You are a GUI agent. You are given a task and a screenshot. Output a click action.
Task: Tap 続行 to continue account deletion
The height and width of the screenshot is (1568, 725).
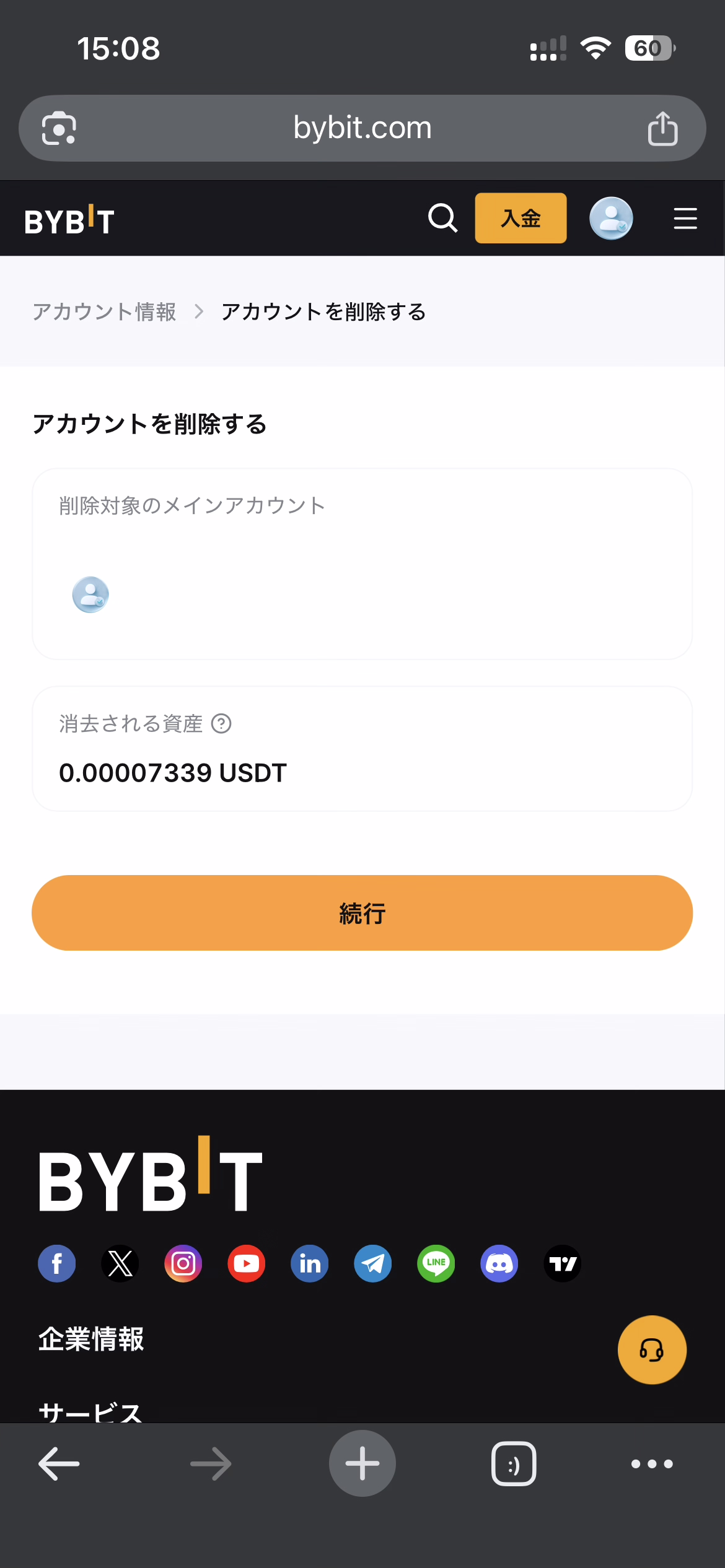(x=362, y=913)
